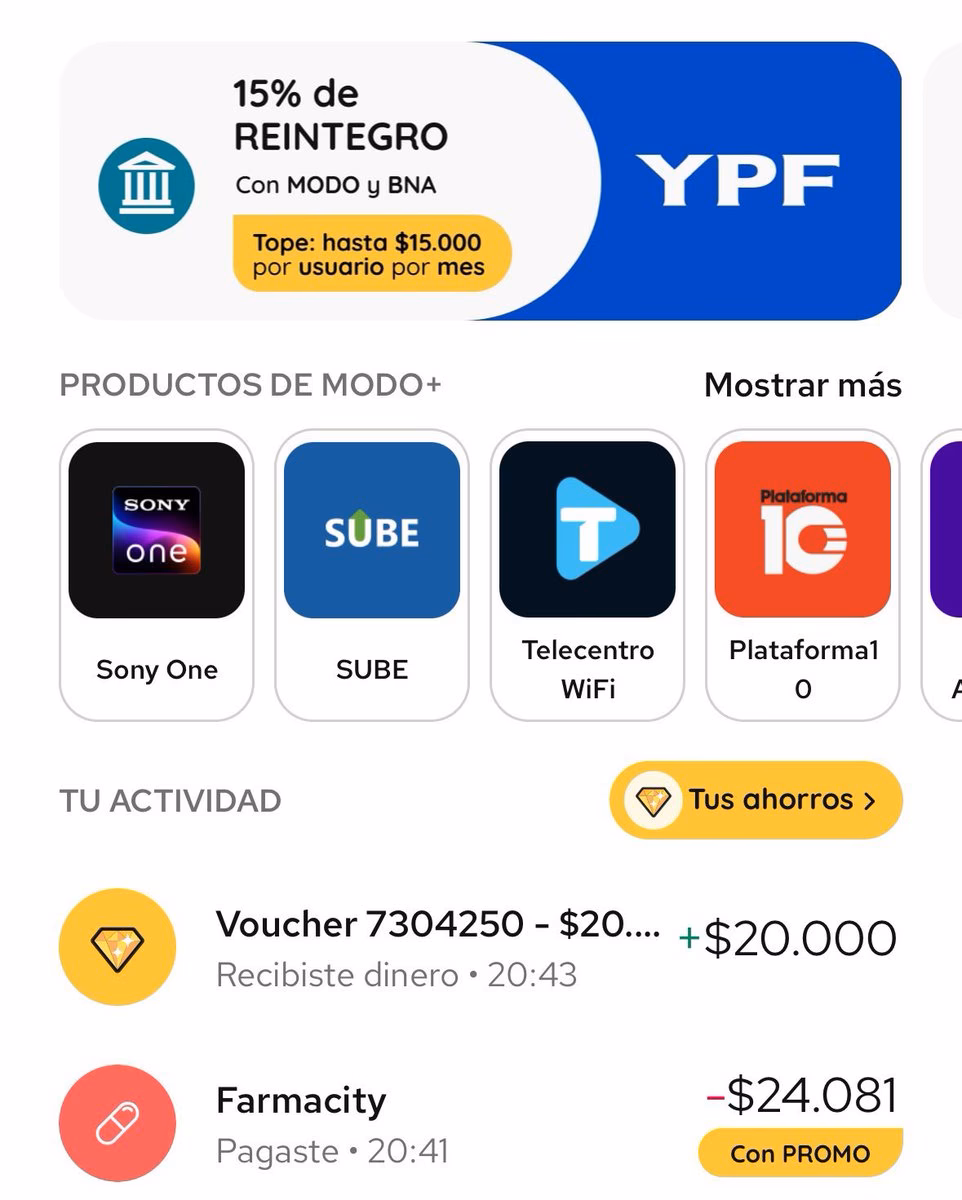View Tus ahorros savings
This screenshot has width=962, height=1200.
756,800
